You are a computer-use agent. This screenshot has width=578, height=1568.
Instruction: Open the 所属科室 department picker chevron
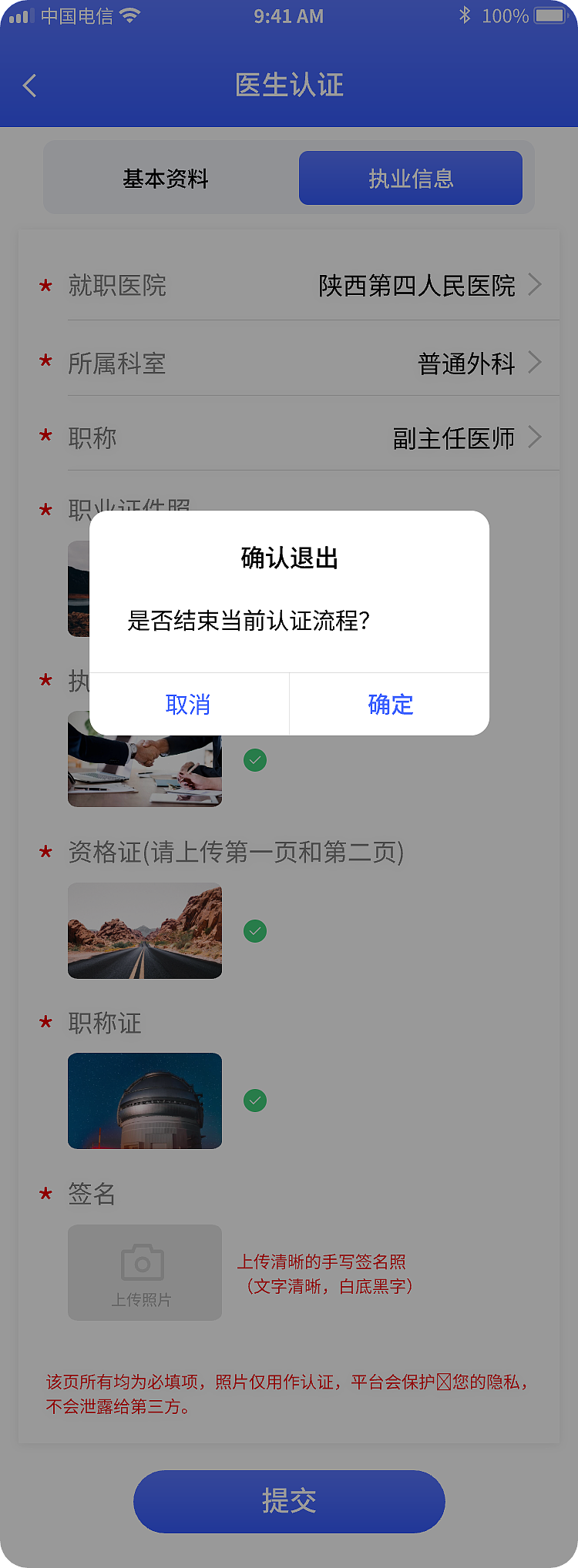pyautogui.click(x=535, y=362)
